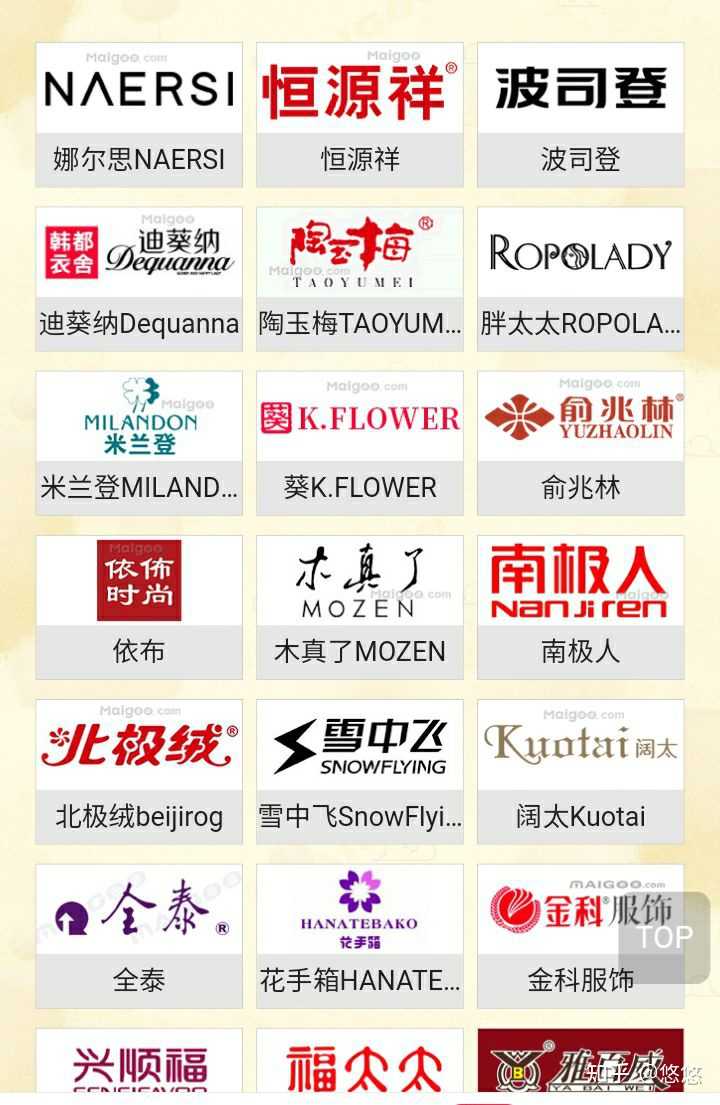Click the 北极绒beijirog text label
Screen dimensions: 720x1105
[x=138, y=817]
